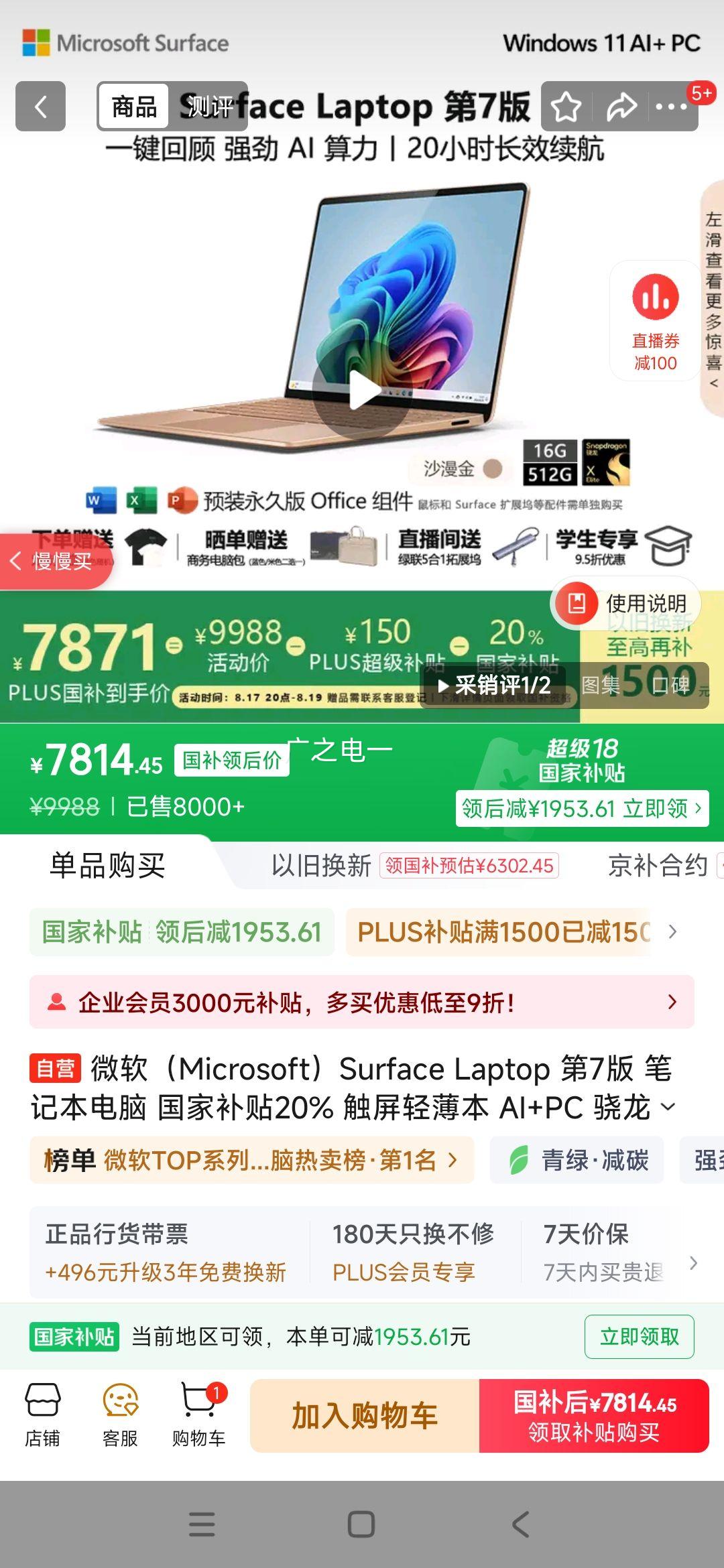Open the 店铺 shop icon at bottom
The width and height of the screenshot is (724, 1568).
tap(44, 1414)
